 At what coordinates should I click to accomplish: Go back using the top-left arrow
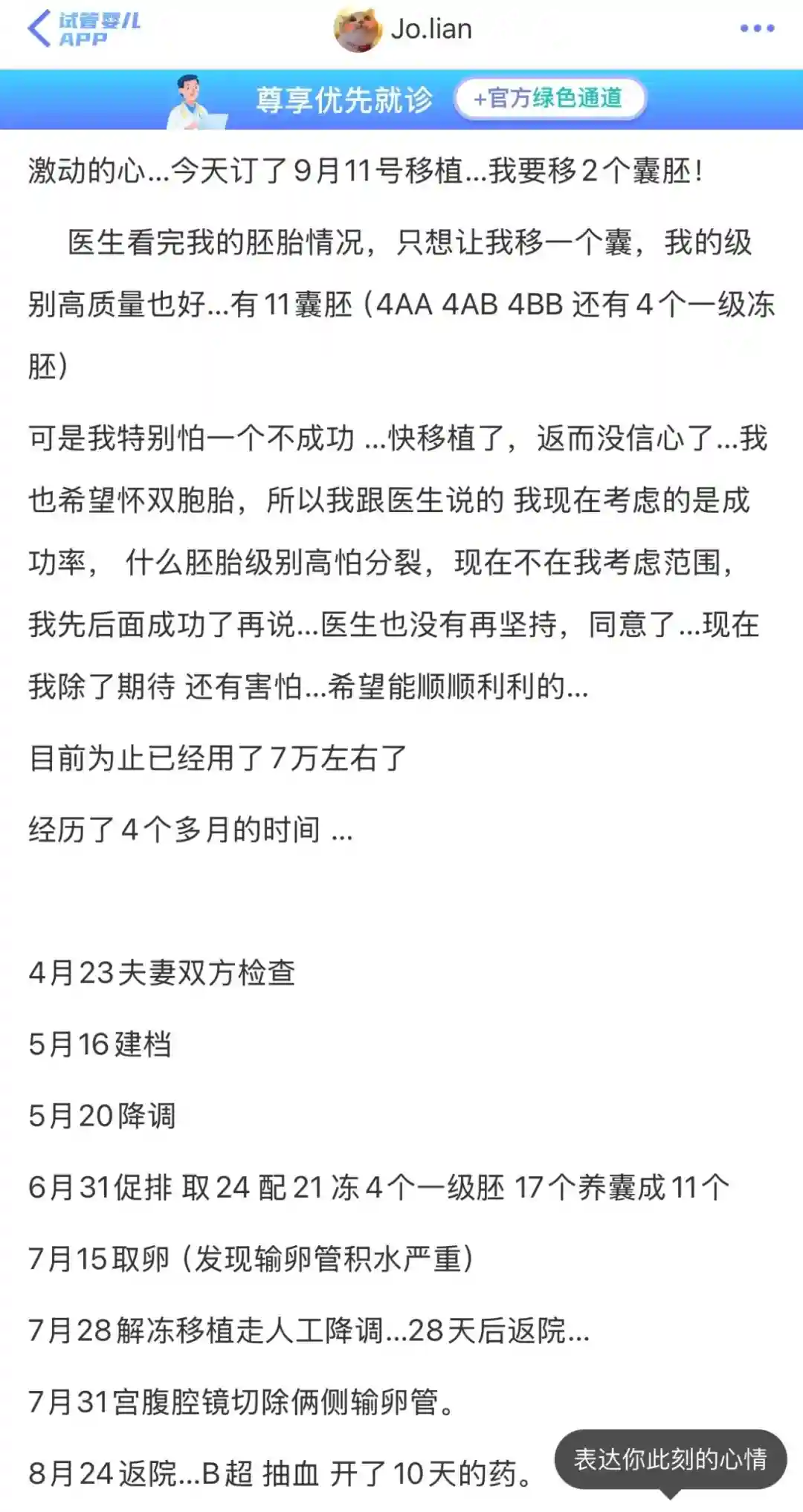click(x=39, y=29)
